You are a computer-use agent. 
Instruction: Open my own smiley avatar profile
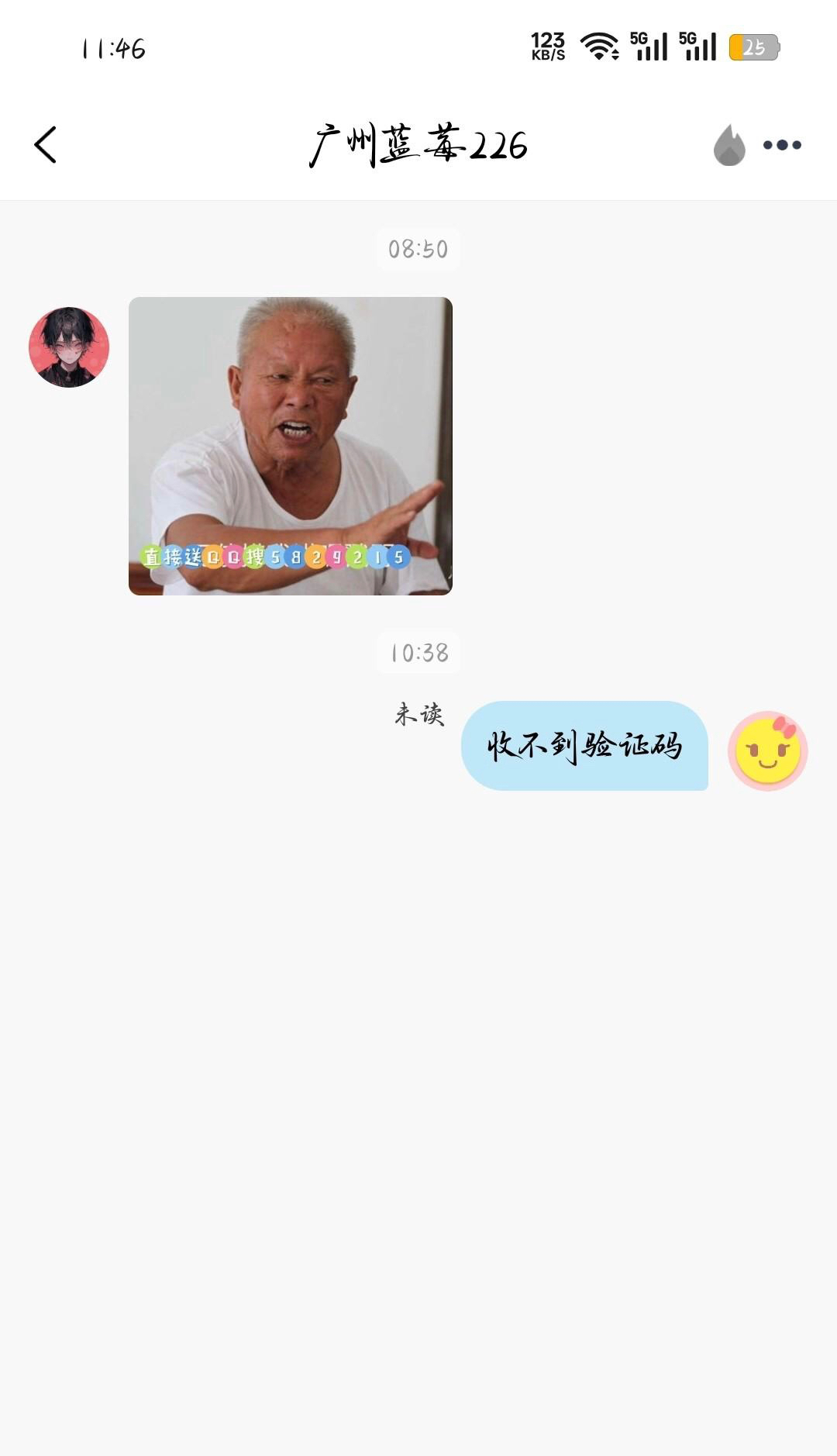click(x=767, y=750)
